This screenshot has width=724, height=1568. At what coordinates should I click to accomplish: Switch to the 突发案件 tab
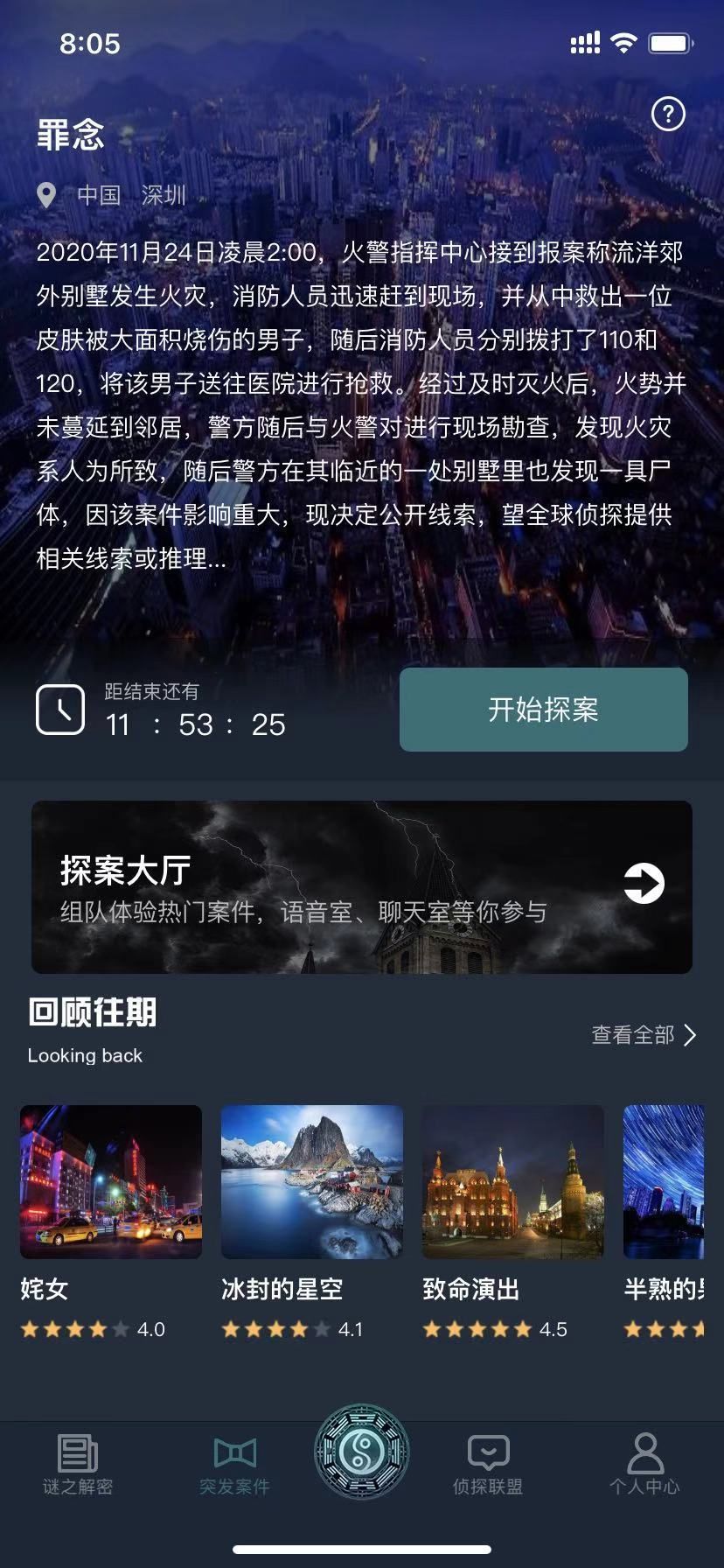coord(234,1464)
